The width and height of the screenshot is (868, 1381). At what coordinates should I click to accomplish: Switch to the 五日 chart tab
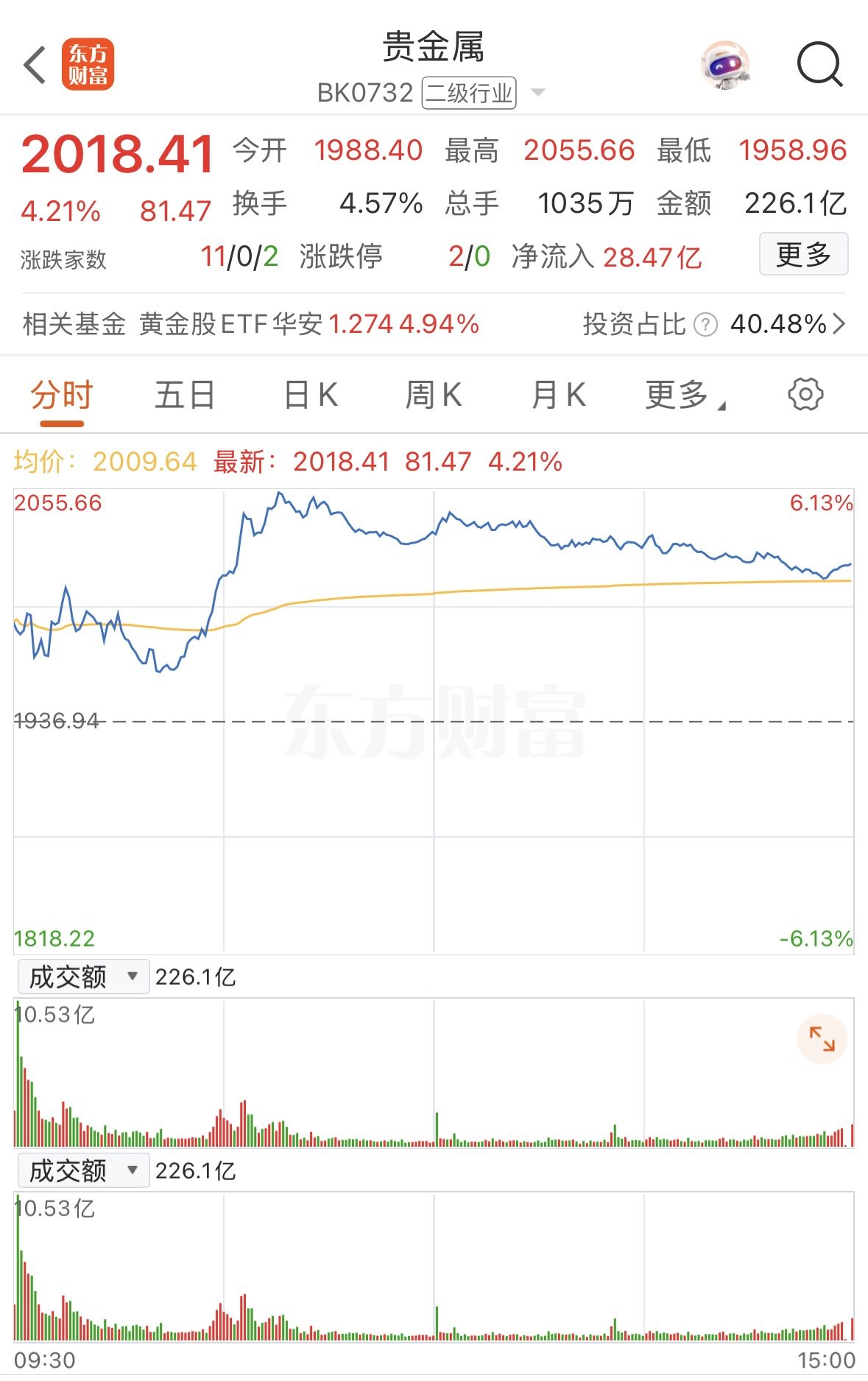tap(185, 396)
